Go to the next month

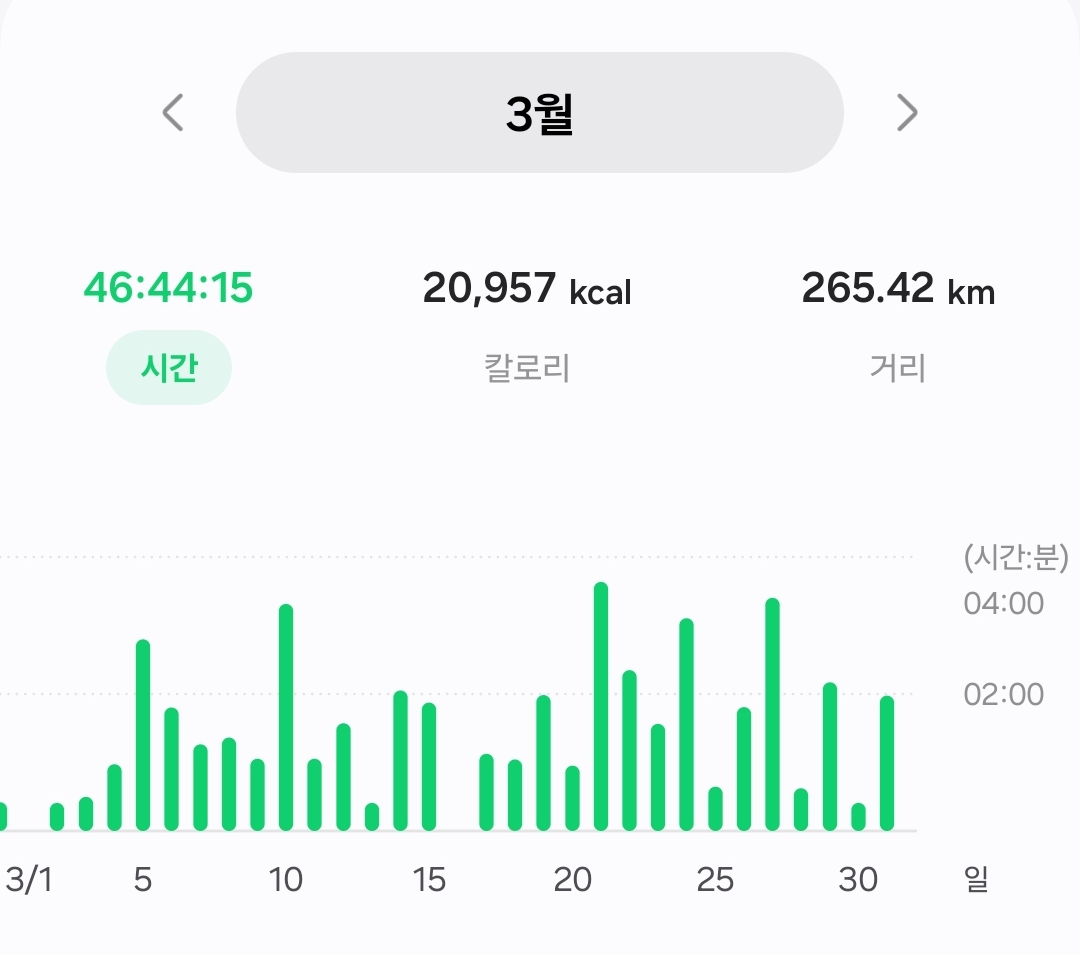pos(906,113)
